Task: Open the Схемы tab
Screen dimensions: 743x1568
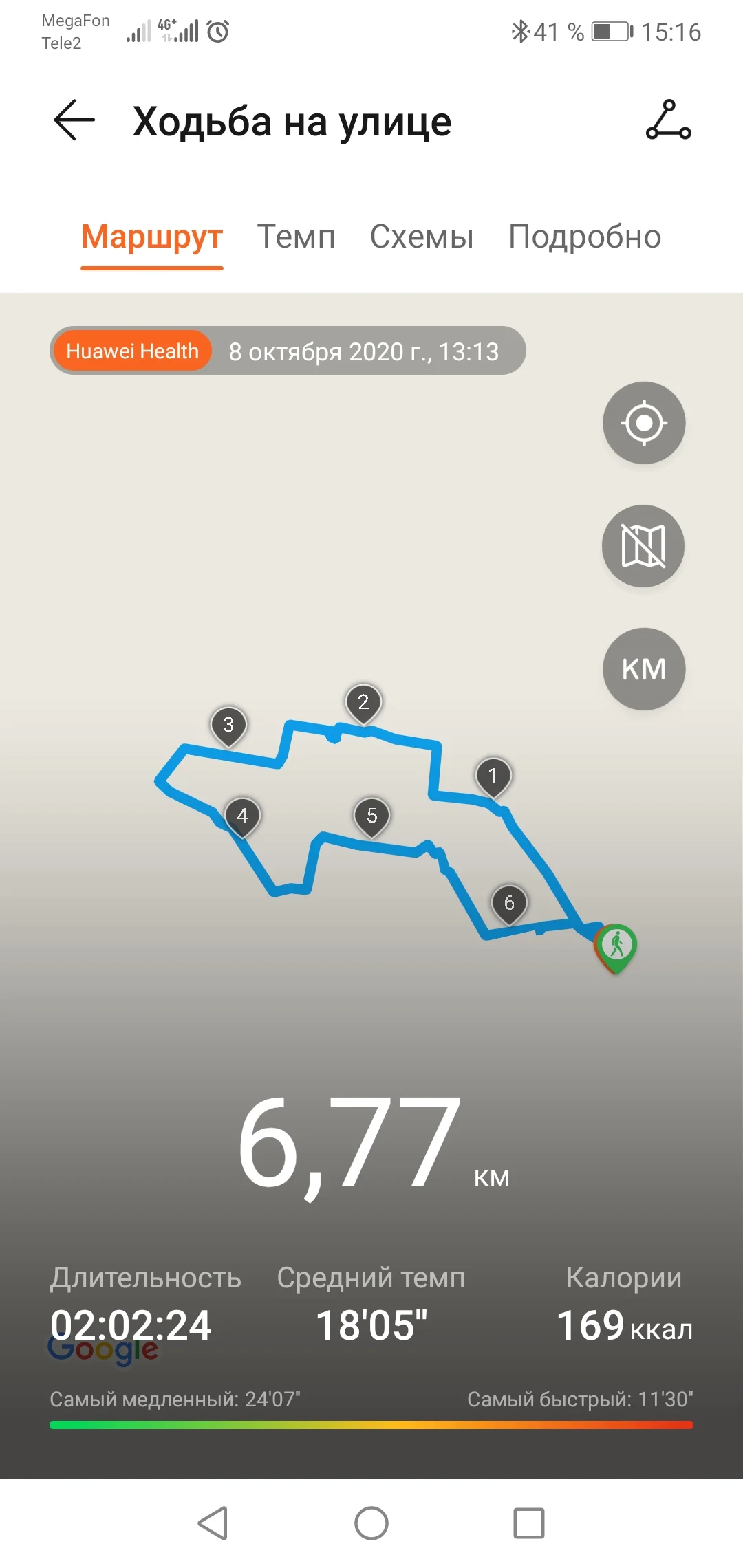Action: 422,237
